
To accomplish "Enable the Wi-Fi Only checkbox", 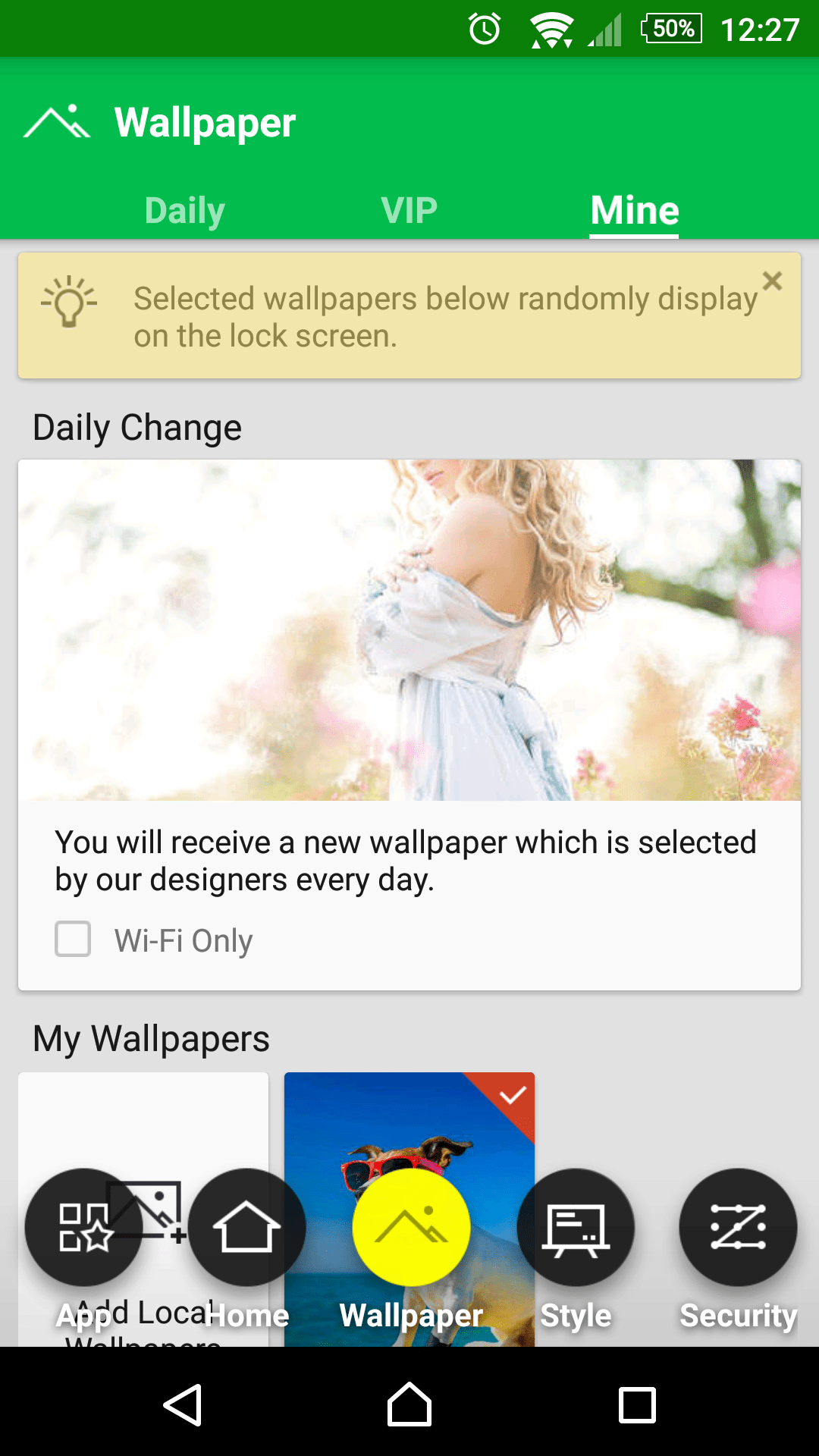I will tap(73, 939).
